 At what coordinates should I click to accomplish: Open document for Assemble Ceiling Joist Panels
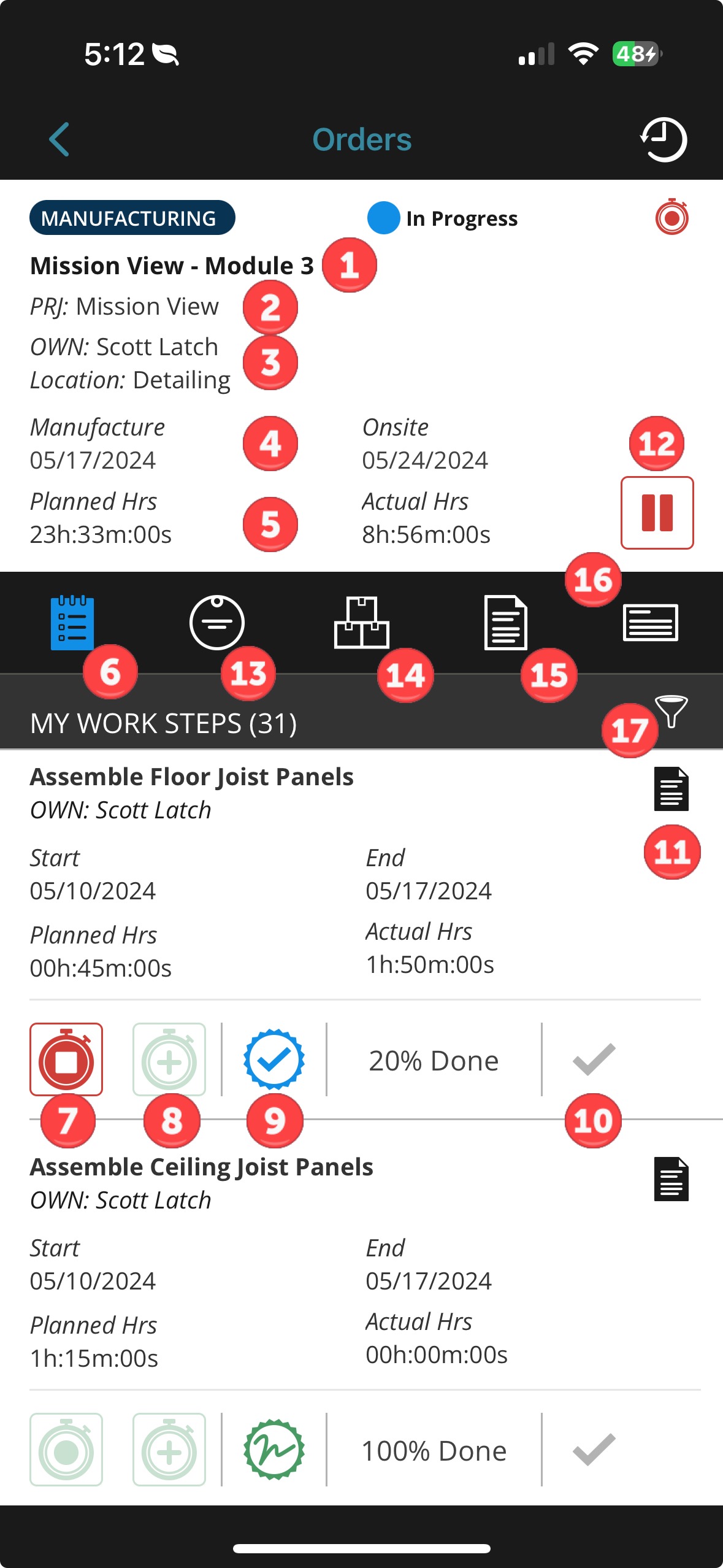coord(671,1179)
